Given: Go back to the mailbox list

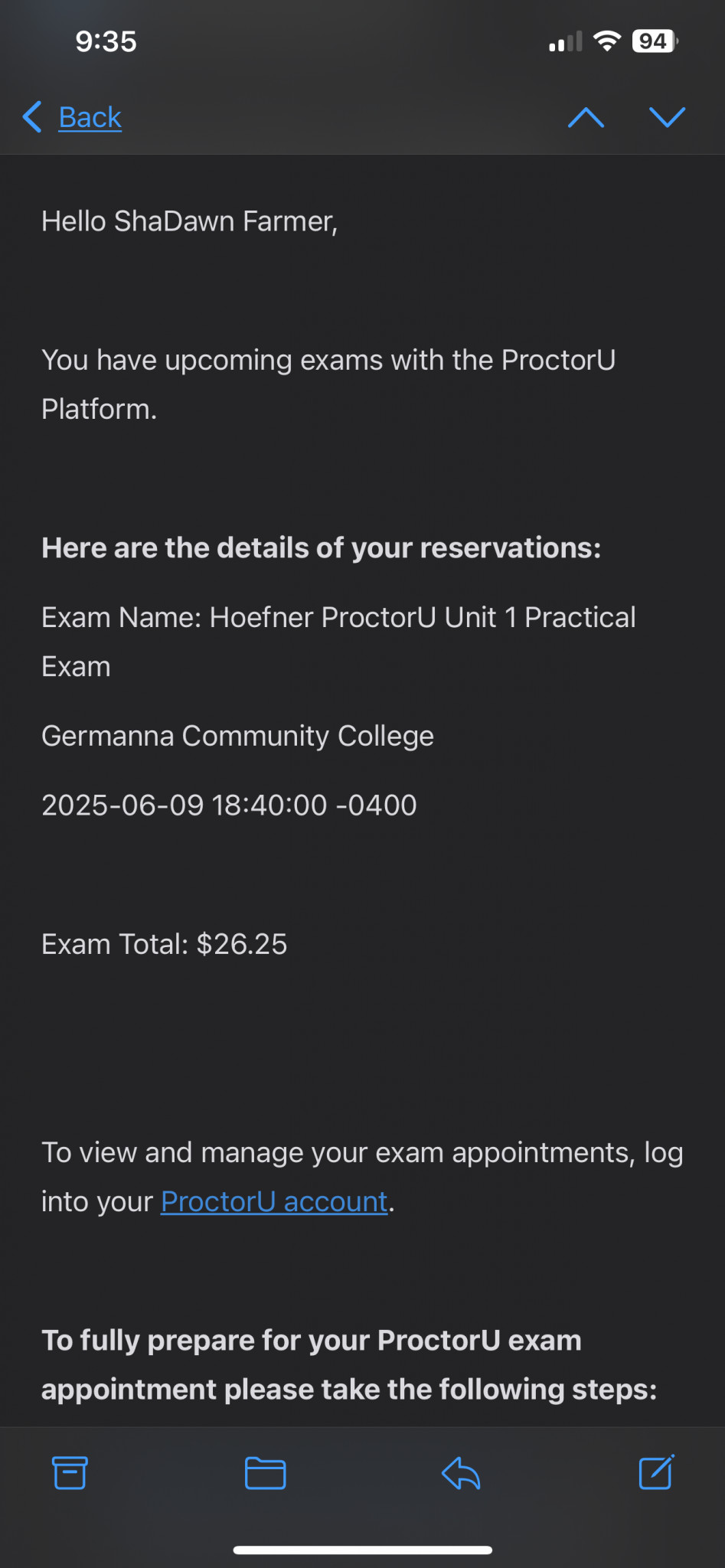Looking at the screenshot, I should click(73, 117).
